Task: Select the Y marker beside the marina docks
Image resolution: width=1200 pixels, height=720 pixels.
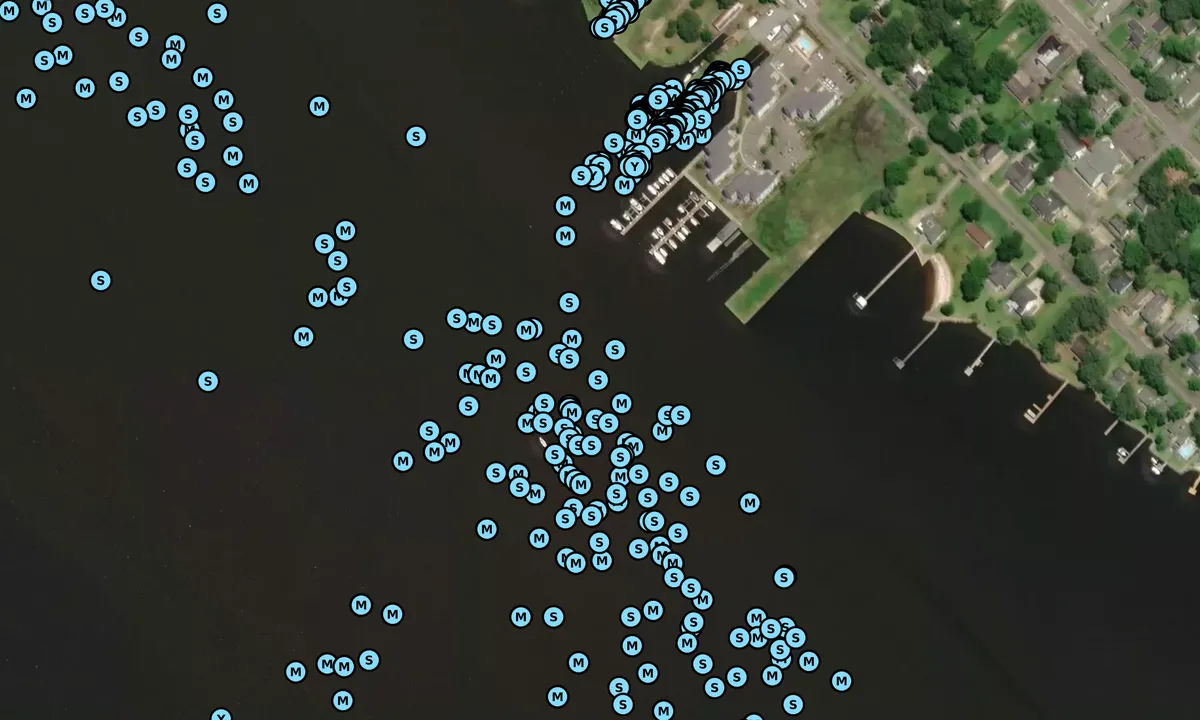Action: click(635, 166)
